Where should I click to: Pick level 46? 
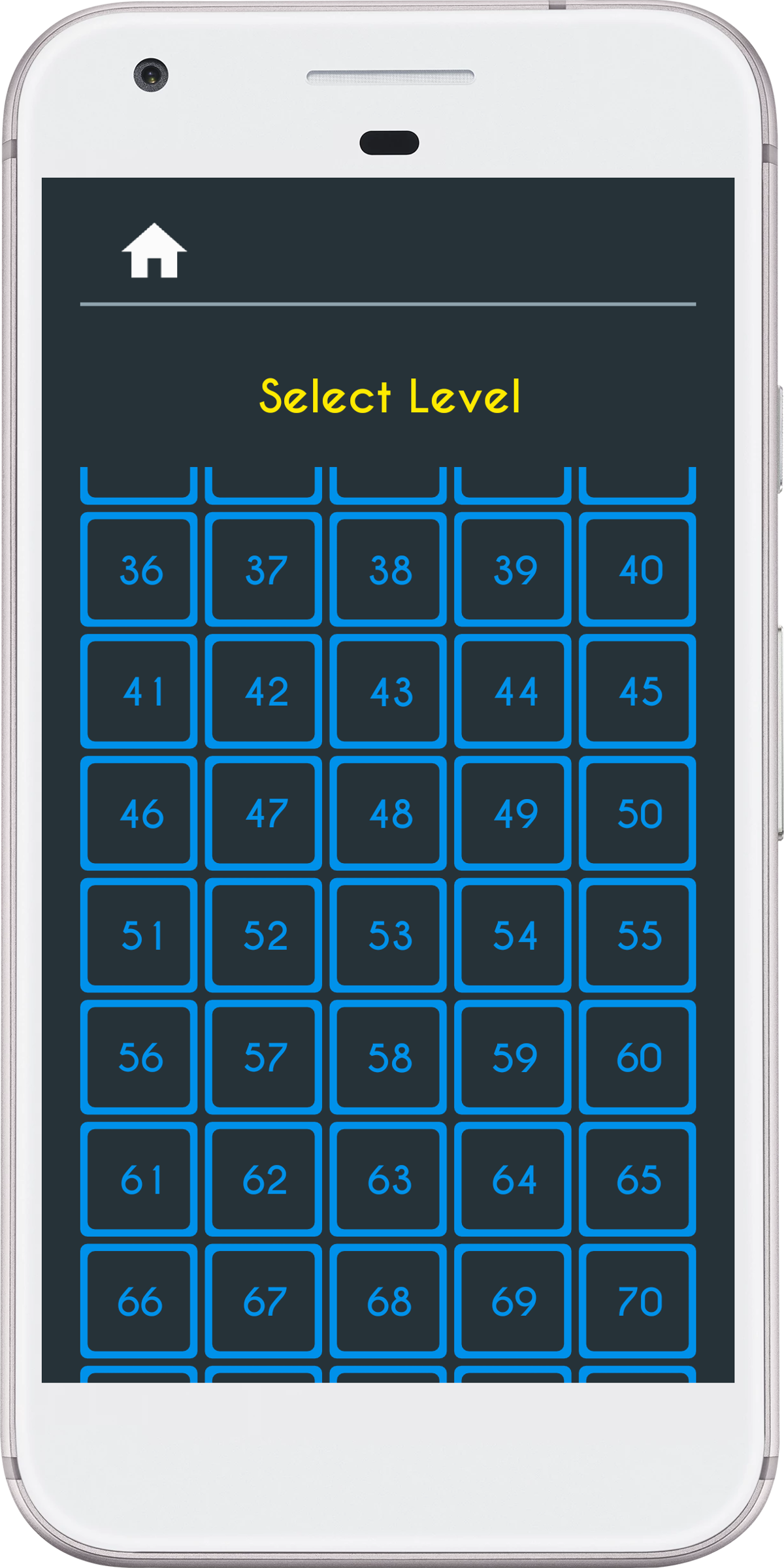coord(139,813)
